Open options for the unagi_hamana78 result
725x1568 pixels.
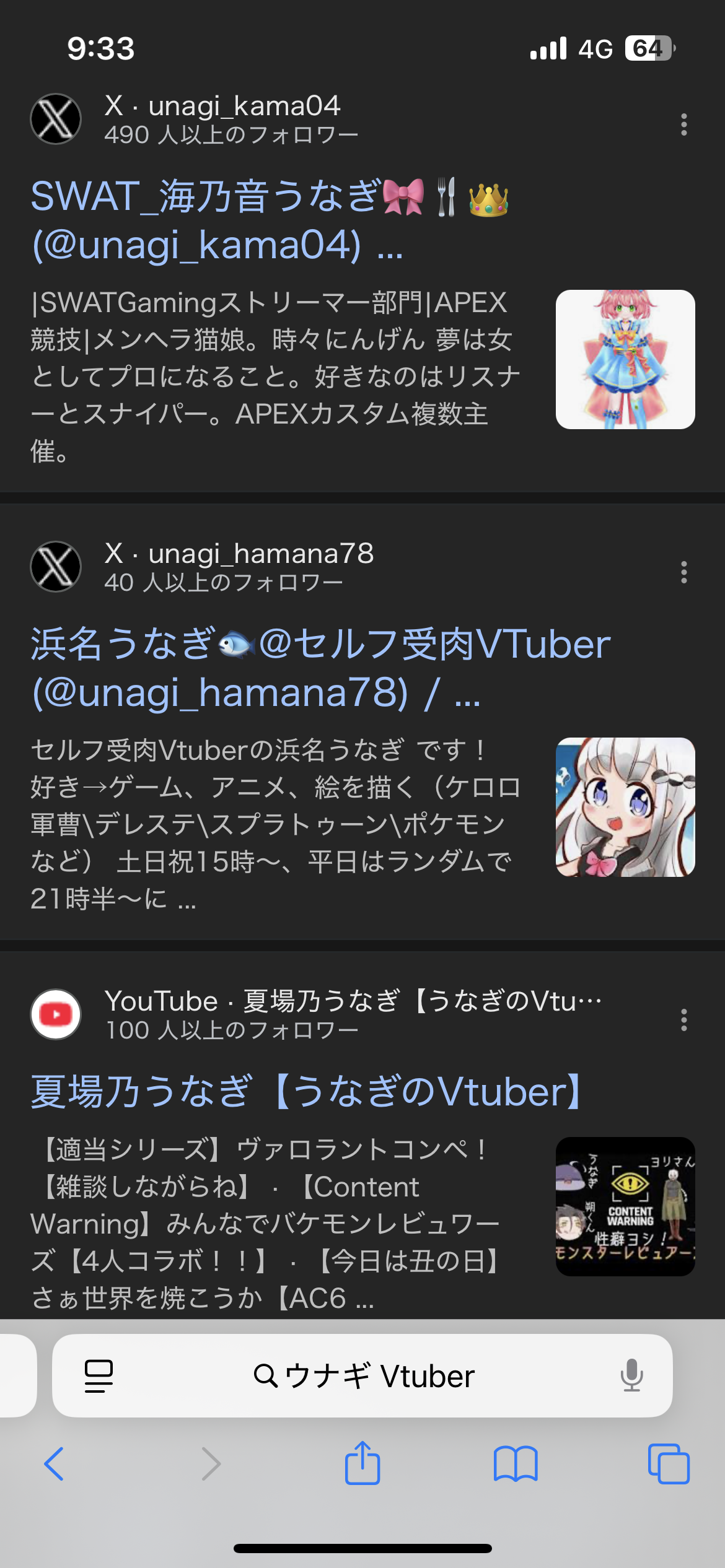click(683, 572)
